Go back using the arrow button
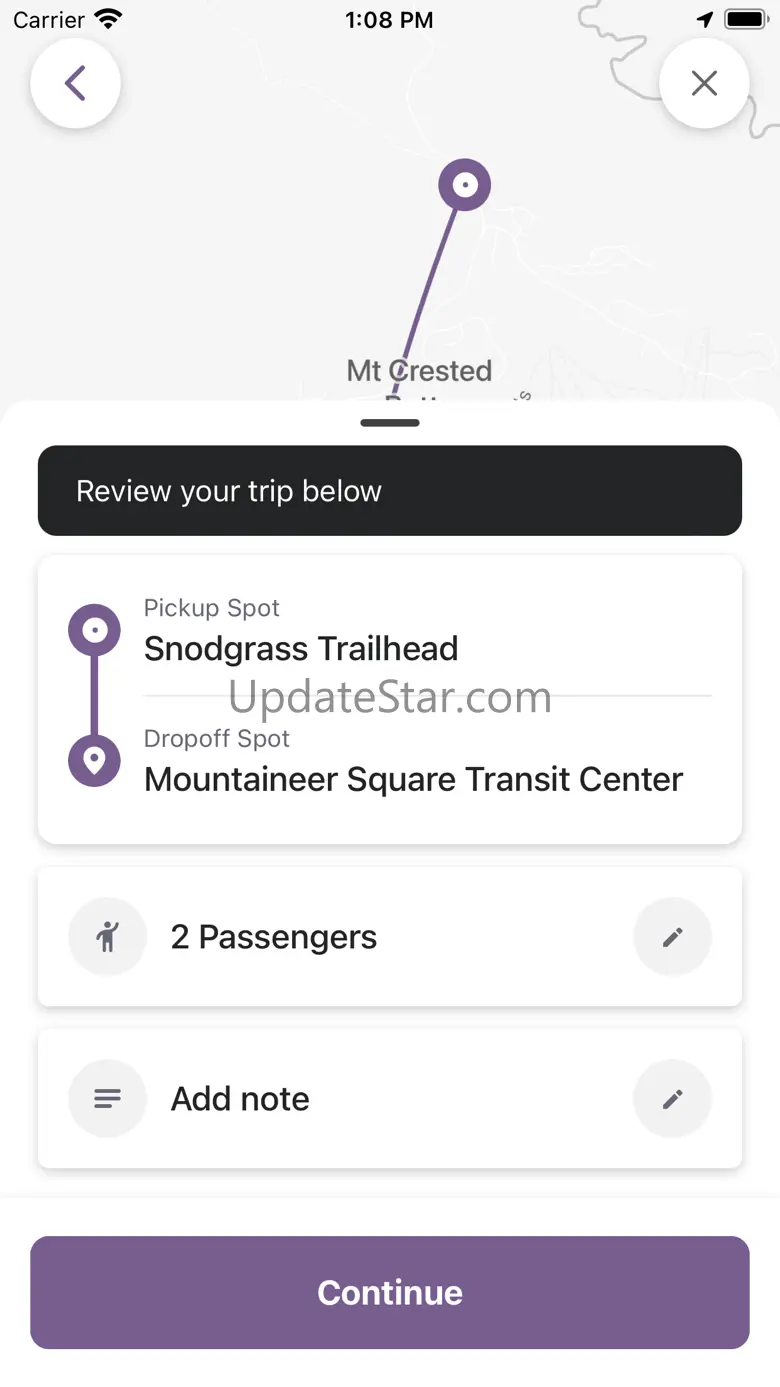 coord(76,83)
